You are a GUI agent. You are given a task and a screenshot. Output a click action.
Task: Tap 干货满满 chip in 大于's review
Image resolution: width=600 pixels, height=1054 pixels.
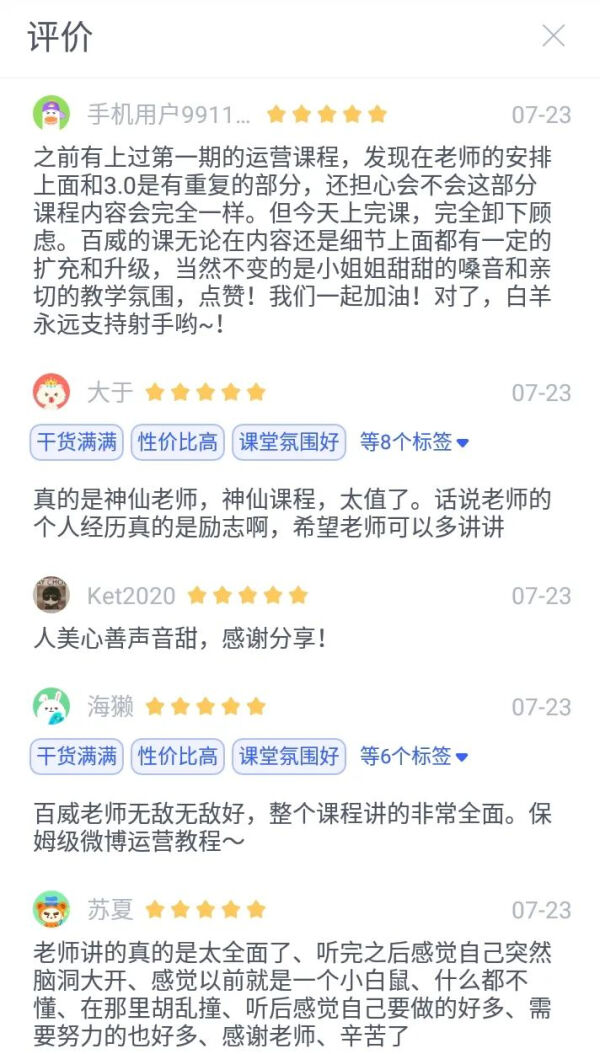tap(77, 442)
